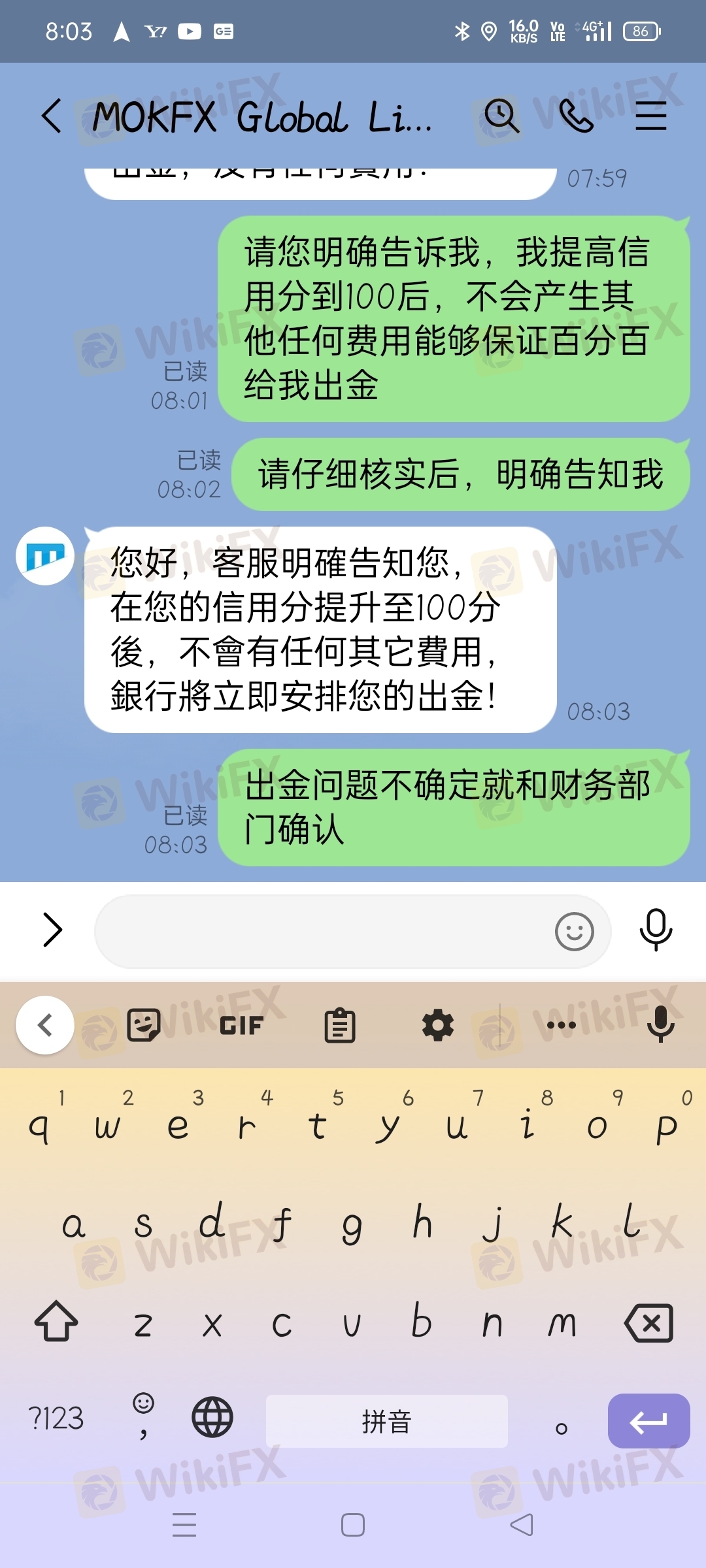Change keyboard language with globe key
Viewport: 706px width, 1568px height.
212,1417
